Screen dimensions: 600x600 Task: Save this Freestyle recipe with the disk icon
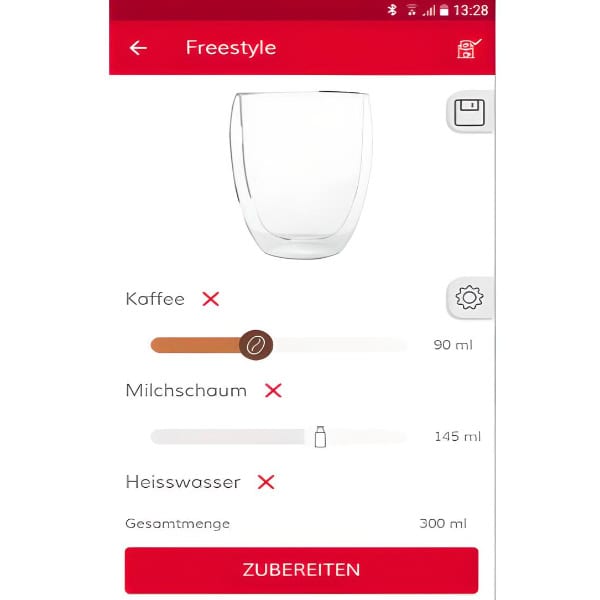click(469, 113)
